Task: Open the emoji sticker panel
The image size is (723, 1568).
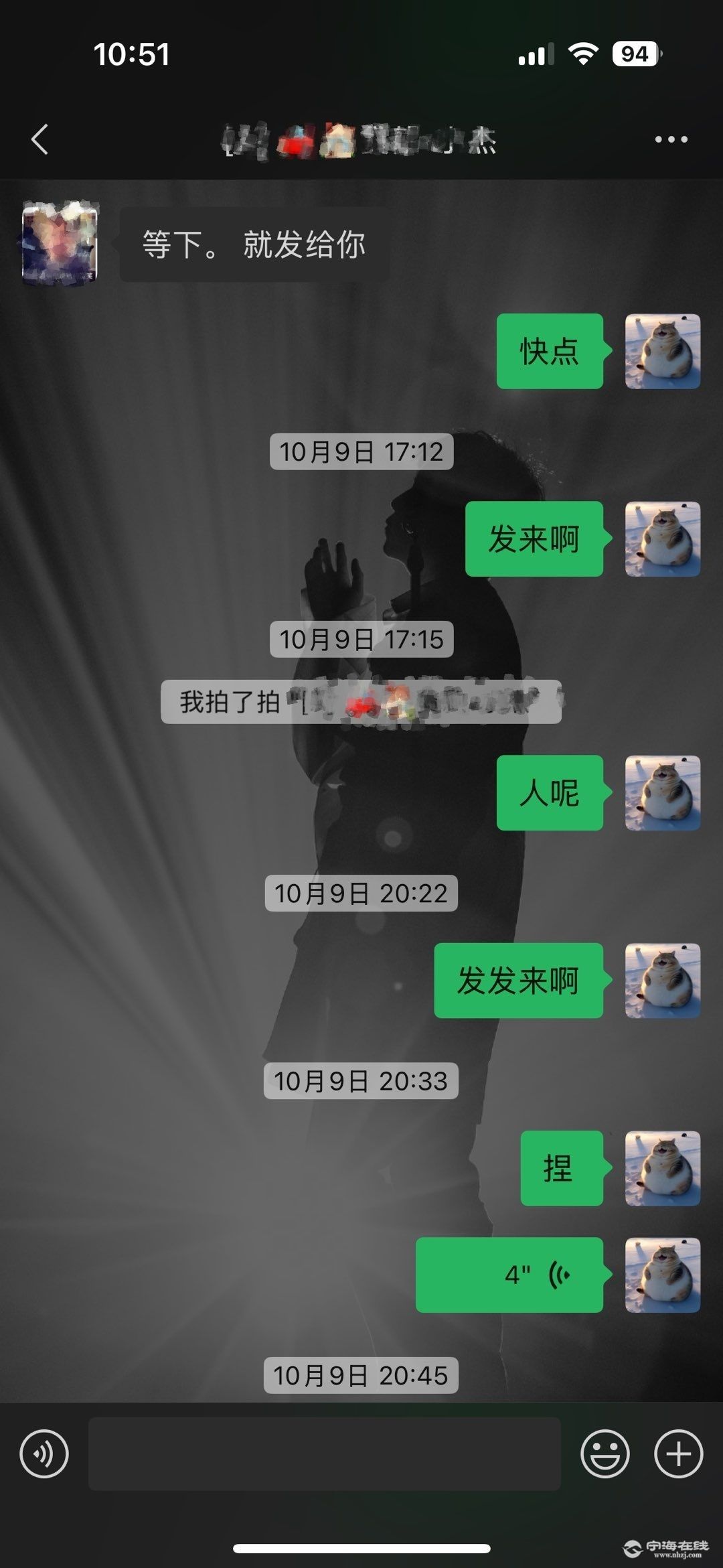Action: point(605,1454)
